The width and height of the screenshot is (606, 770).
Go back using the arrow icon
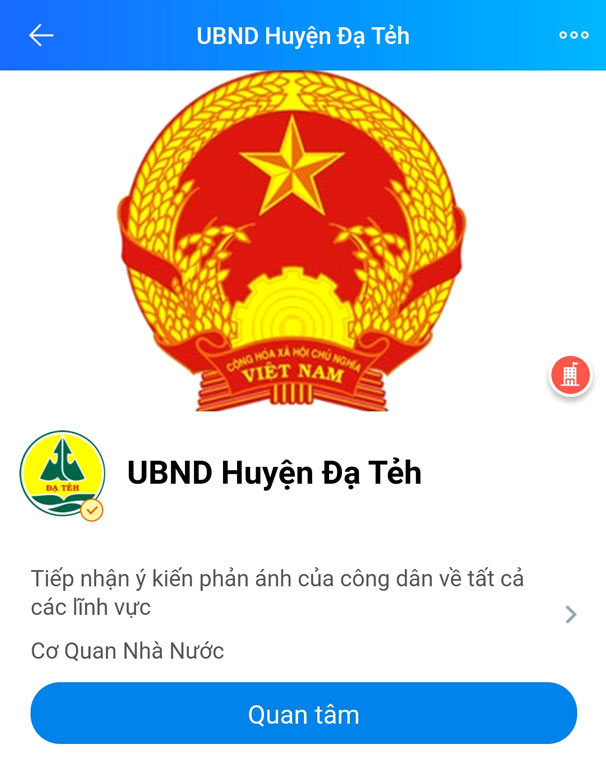pos(41,36)
